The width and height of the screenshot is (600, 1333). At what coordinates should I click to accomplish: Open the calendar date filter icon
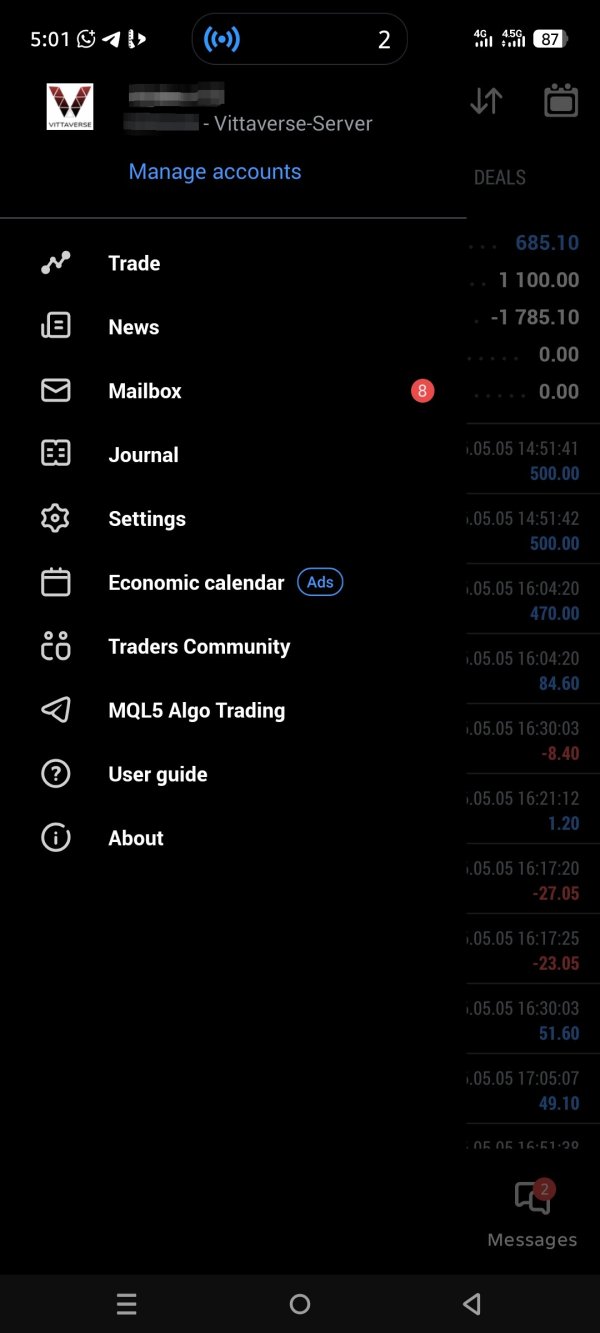pyautogui.click(x=561, y=101)
